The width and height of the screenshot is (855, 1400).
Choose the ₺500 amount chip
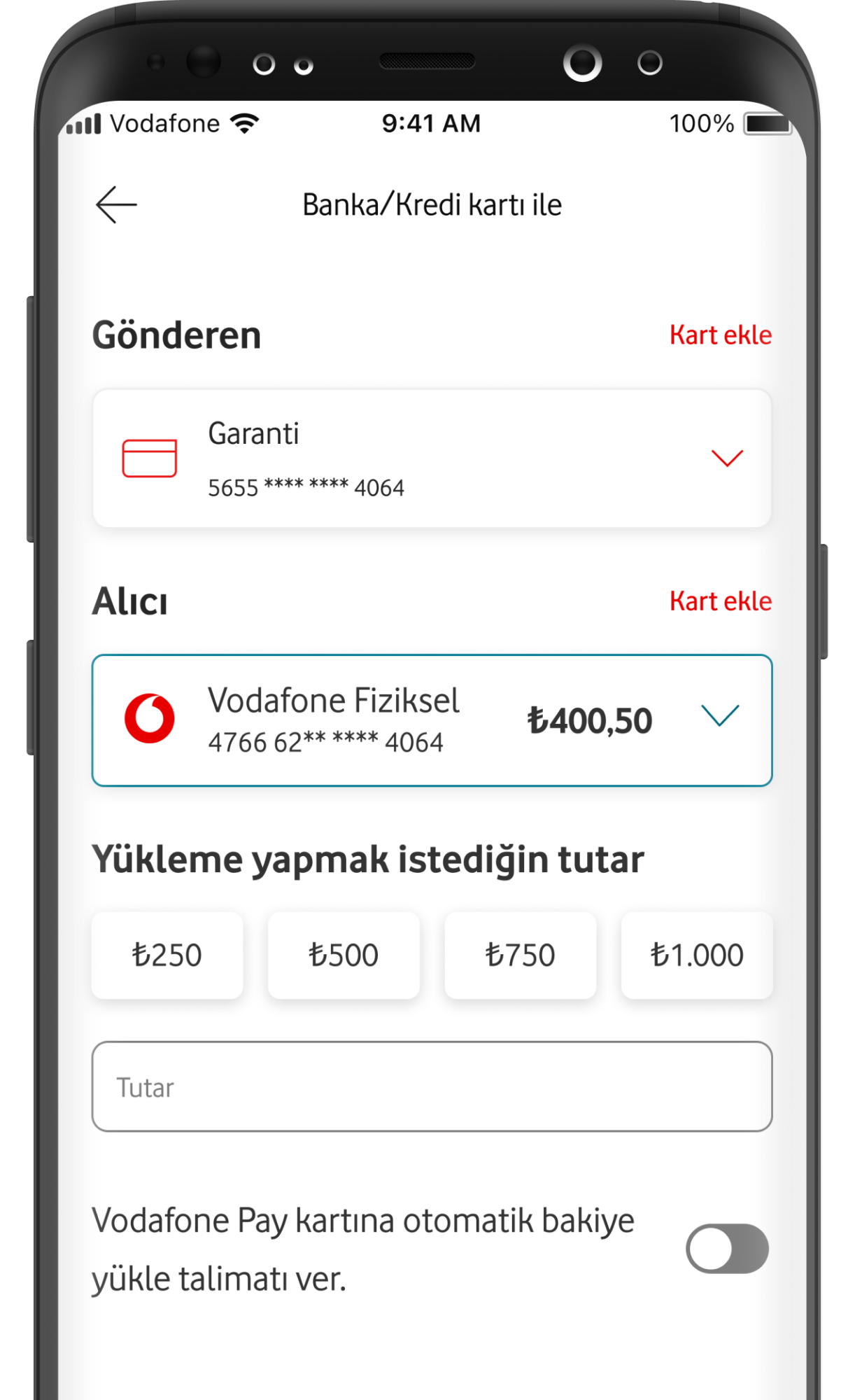tap(344, 955)
